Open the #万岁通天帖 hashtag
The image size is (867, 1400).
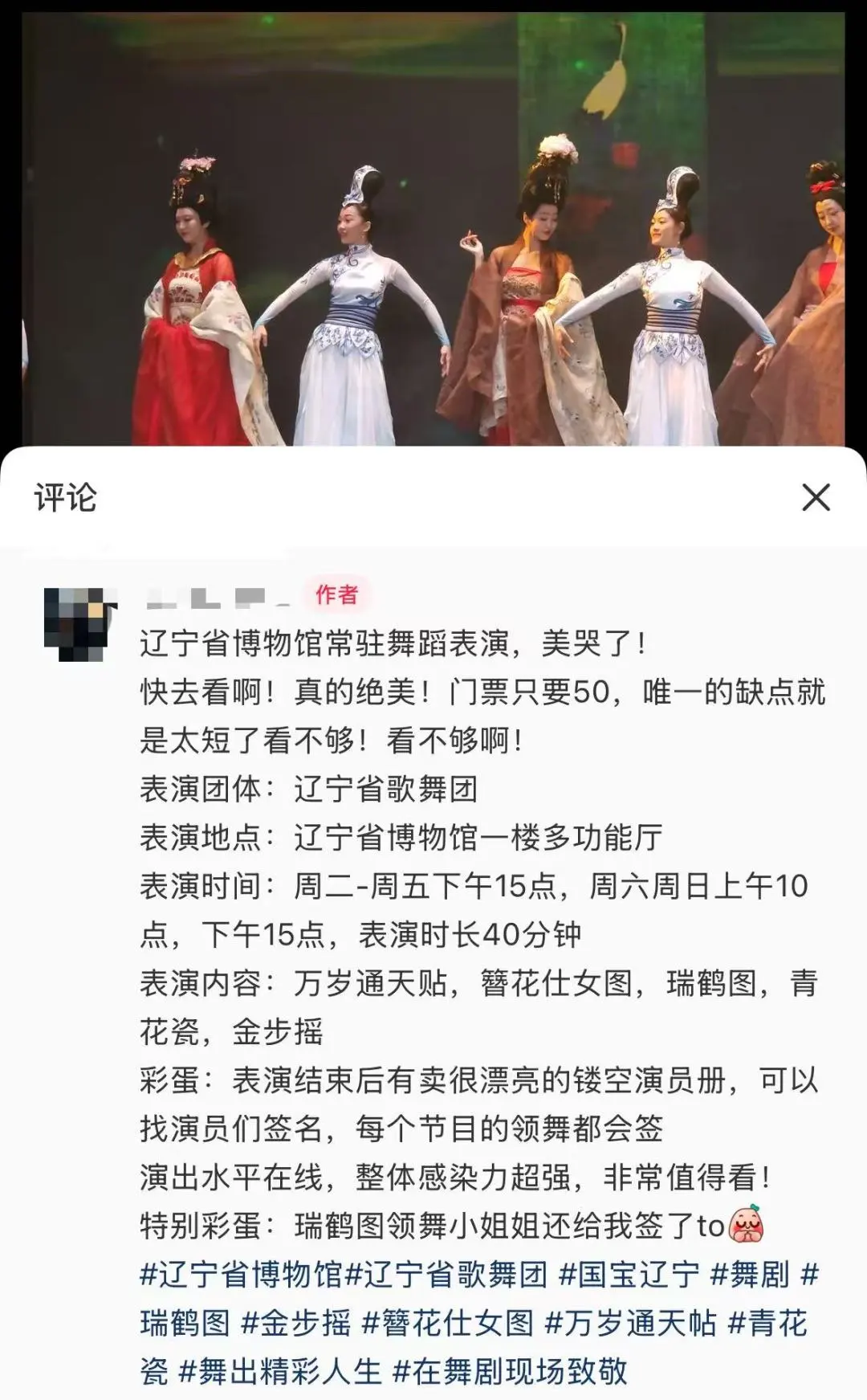point(630,1323)
